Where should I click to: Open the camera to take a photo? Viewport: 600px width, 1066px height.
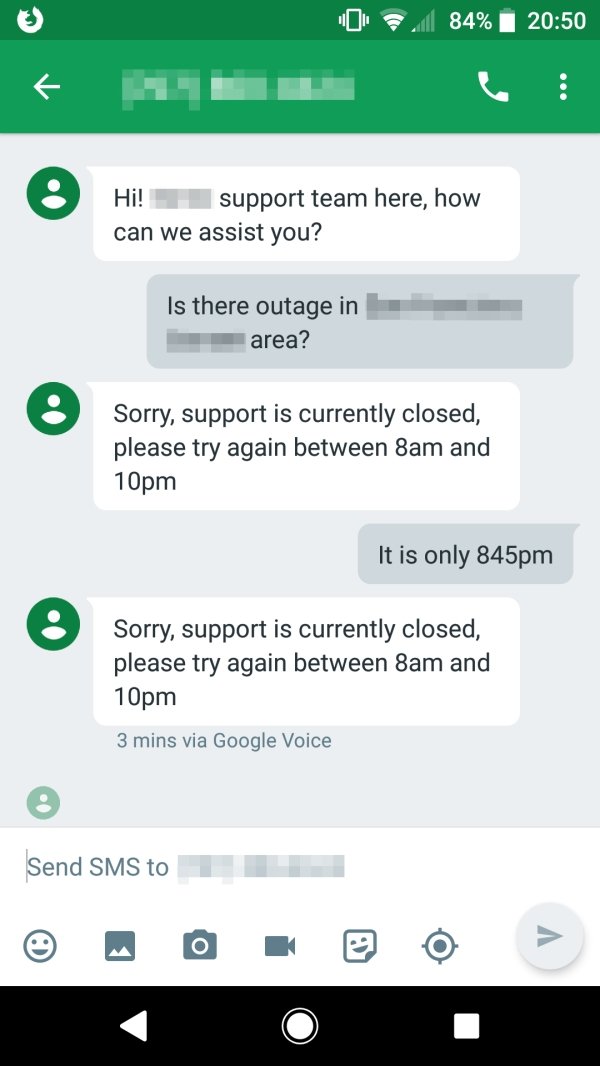click(200, 946)
